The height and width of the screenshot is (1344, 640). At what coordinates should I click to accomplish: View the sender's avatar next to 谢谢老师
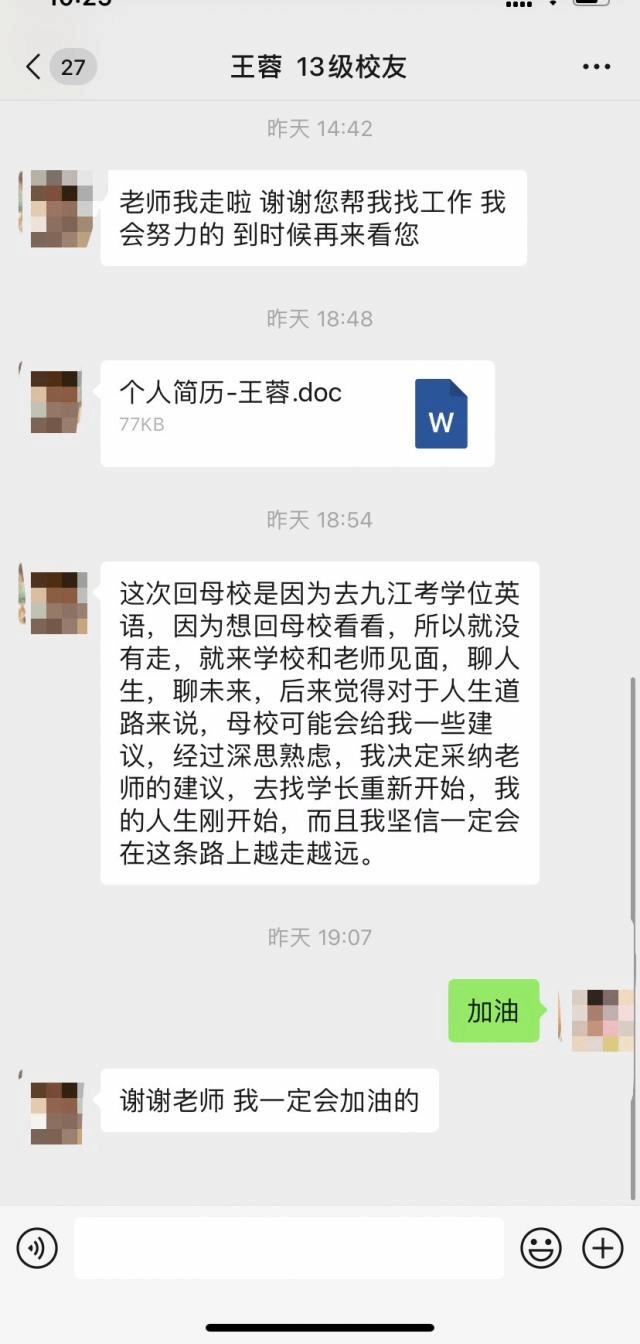point(56,1112)
